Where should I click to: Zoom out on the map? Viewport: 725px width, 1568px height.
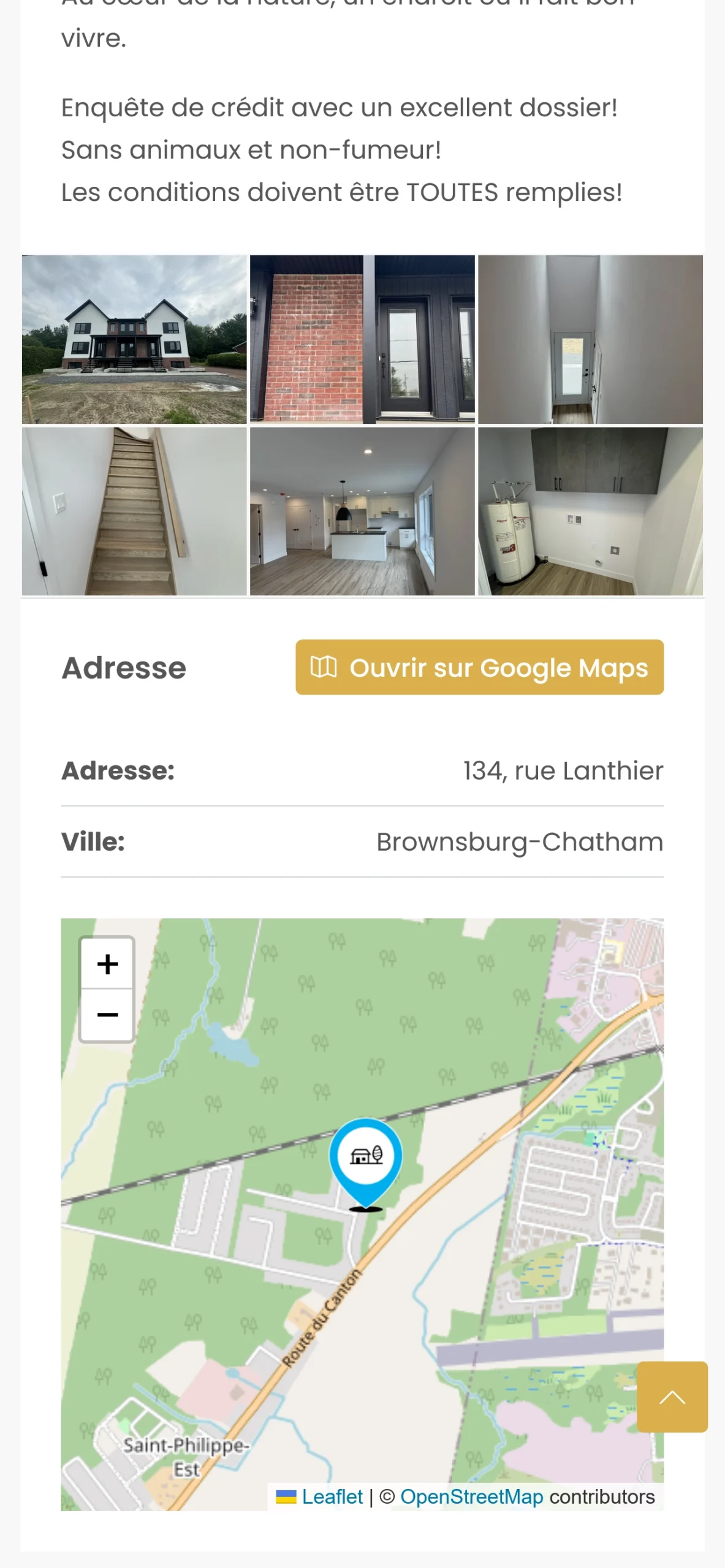point(107,1015)
